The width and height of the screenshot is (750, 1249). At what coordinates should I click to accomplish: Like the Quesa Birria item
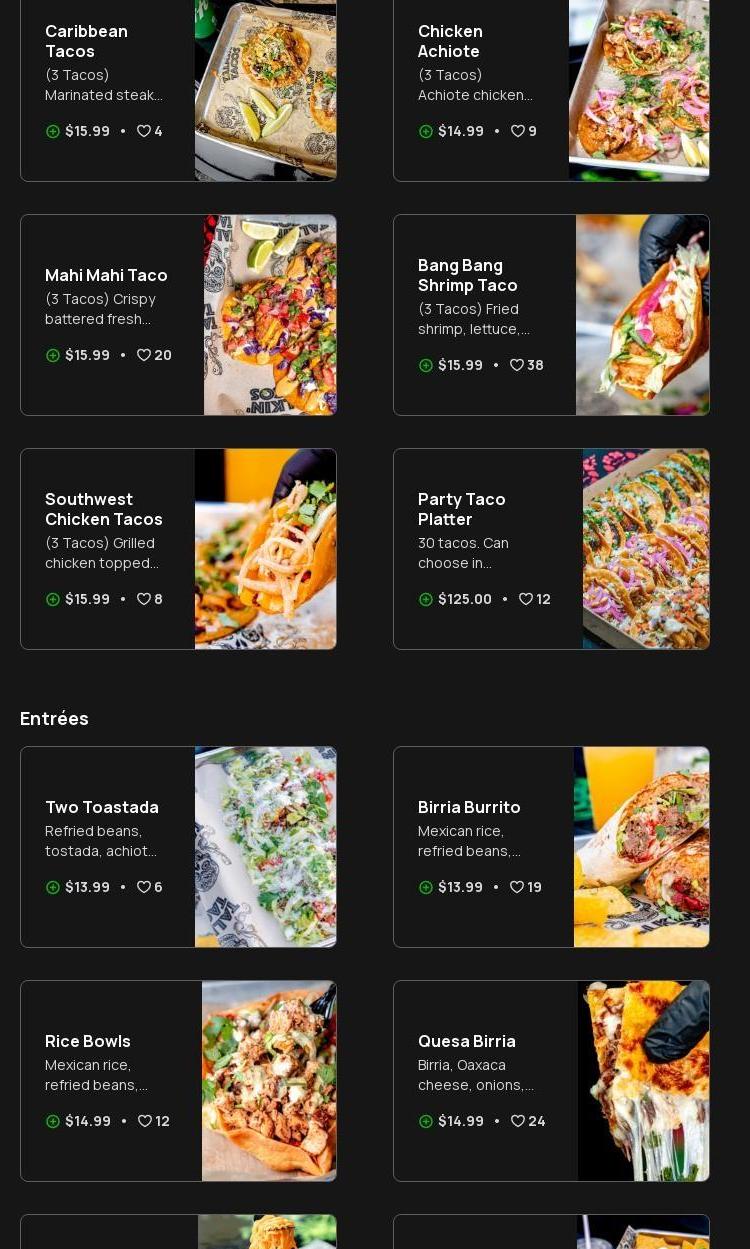(518, 1121)
